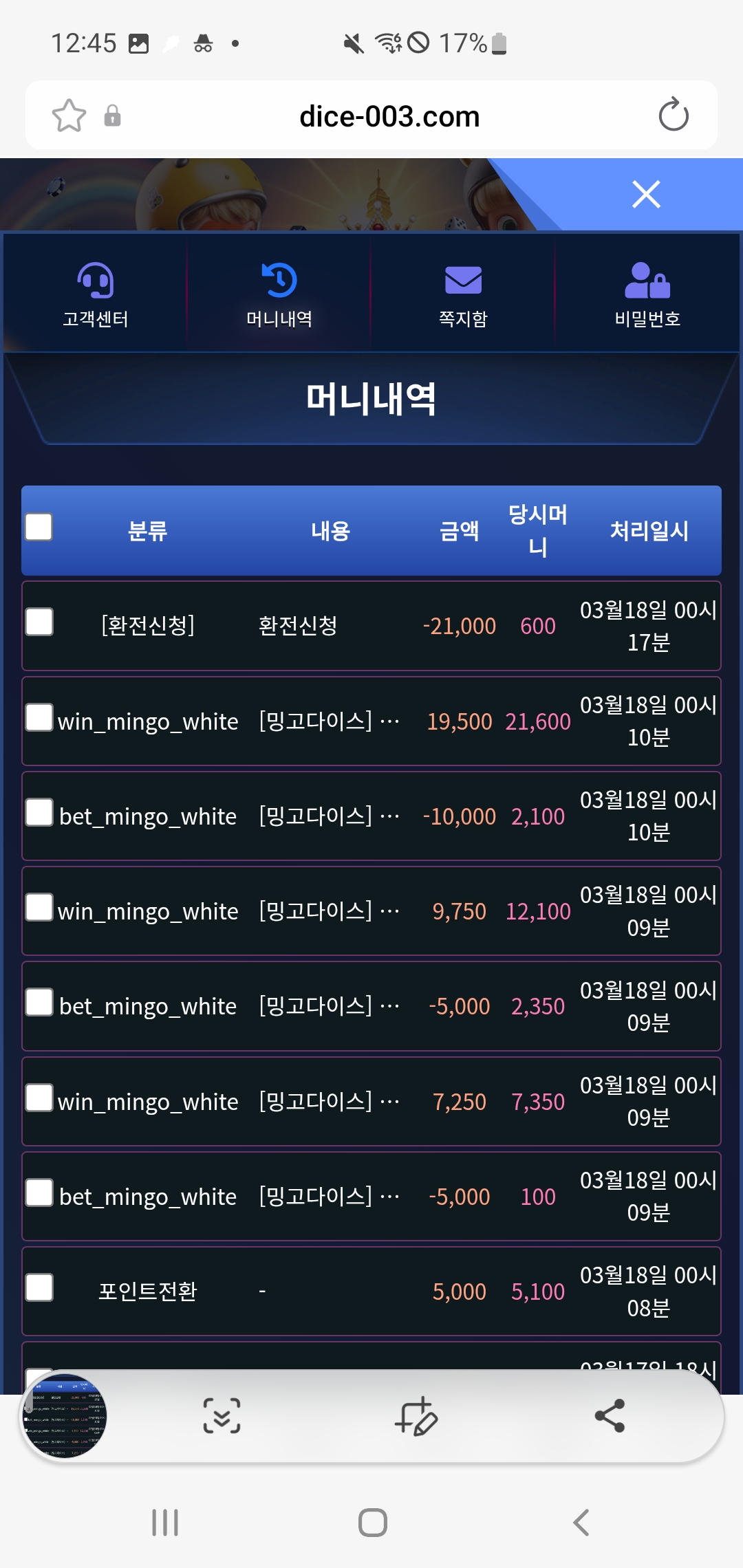Image resolution: width=743 pixels, height=1568 pixels.
Task: Start scroll capture of the screenshot
Action: (222, 1415)
